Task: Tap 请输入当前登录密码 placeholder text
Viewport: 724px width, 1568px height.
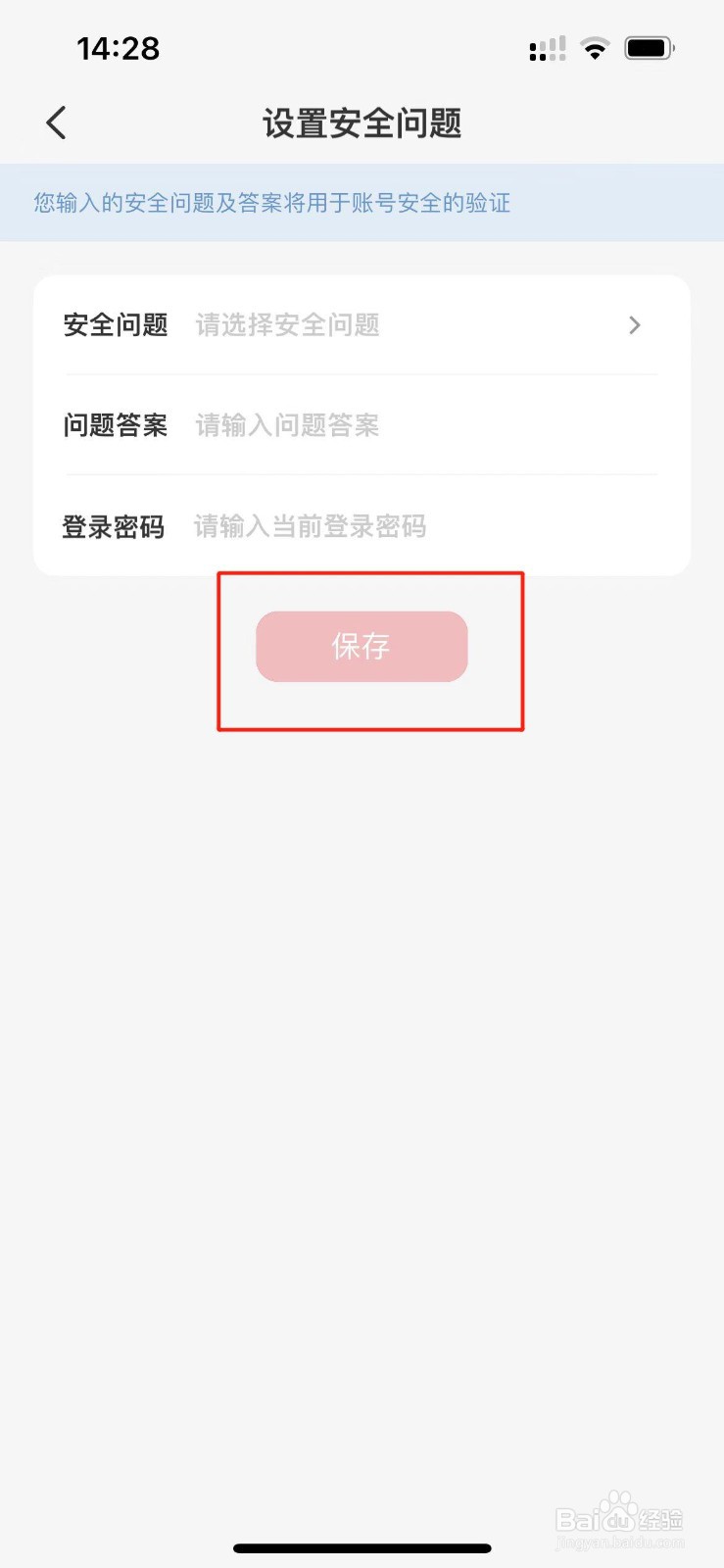Action: [x=310, y=526]
